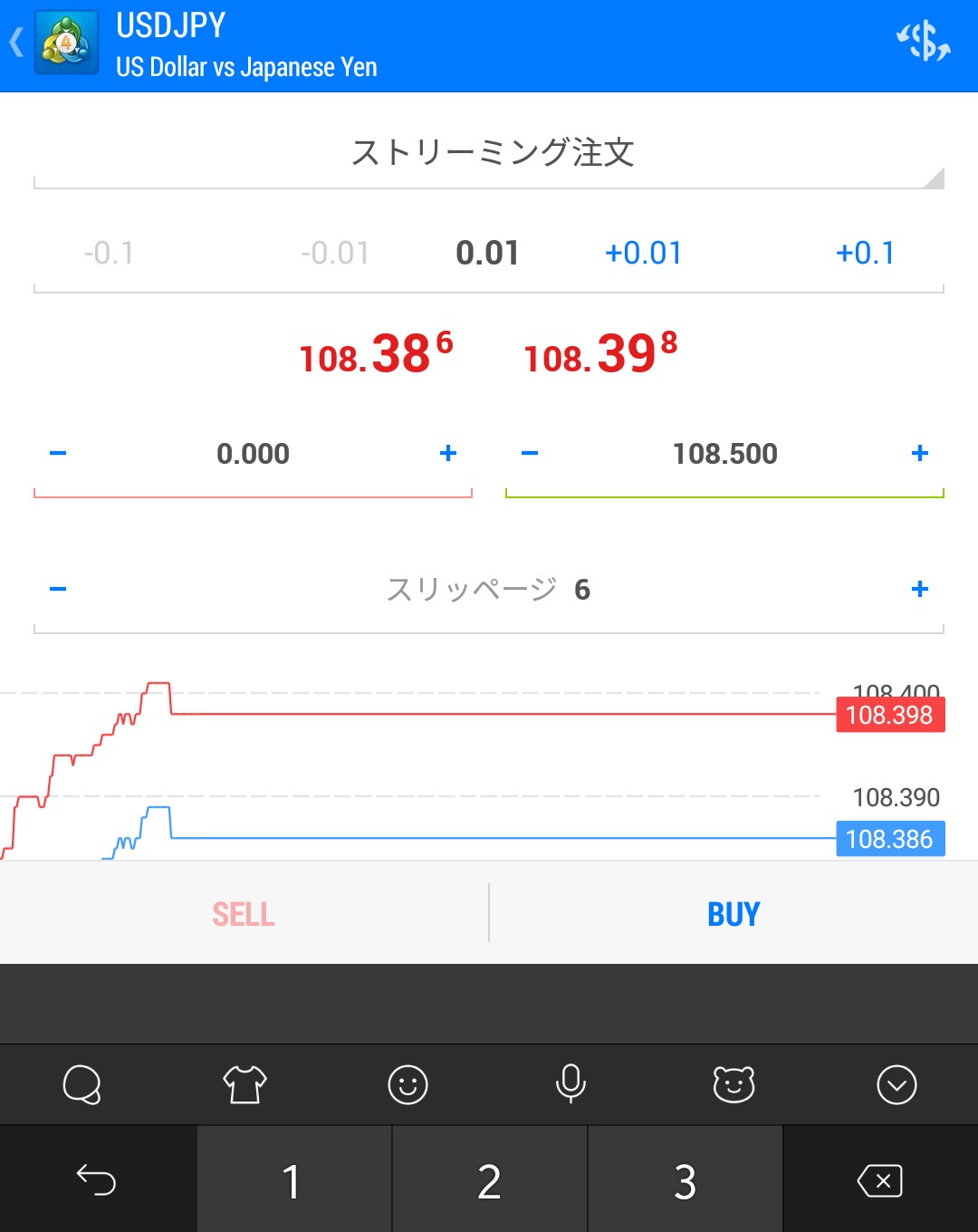Viewport: 978px width, 1232px height.
Task: Open the currency exchange icon in header
Action: pyautogui.click(x=923, y=42)
